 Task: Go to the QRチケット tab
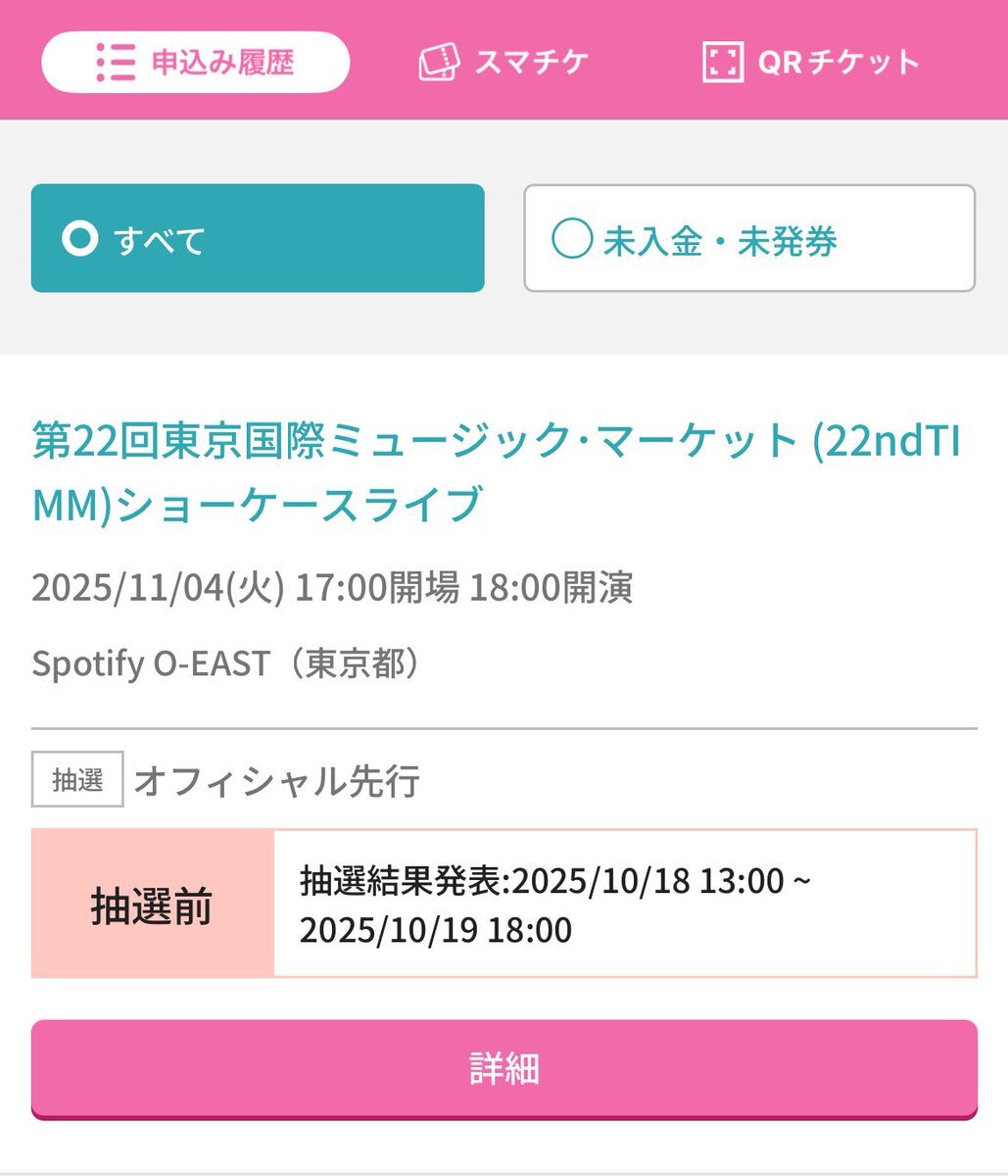811,63
